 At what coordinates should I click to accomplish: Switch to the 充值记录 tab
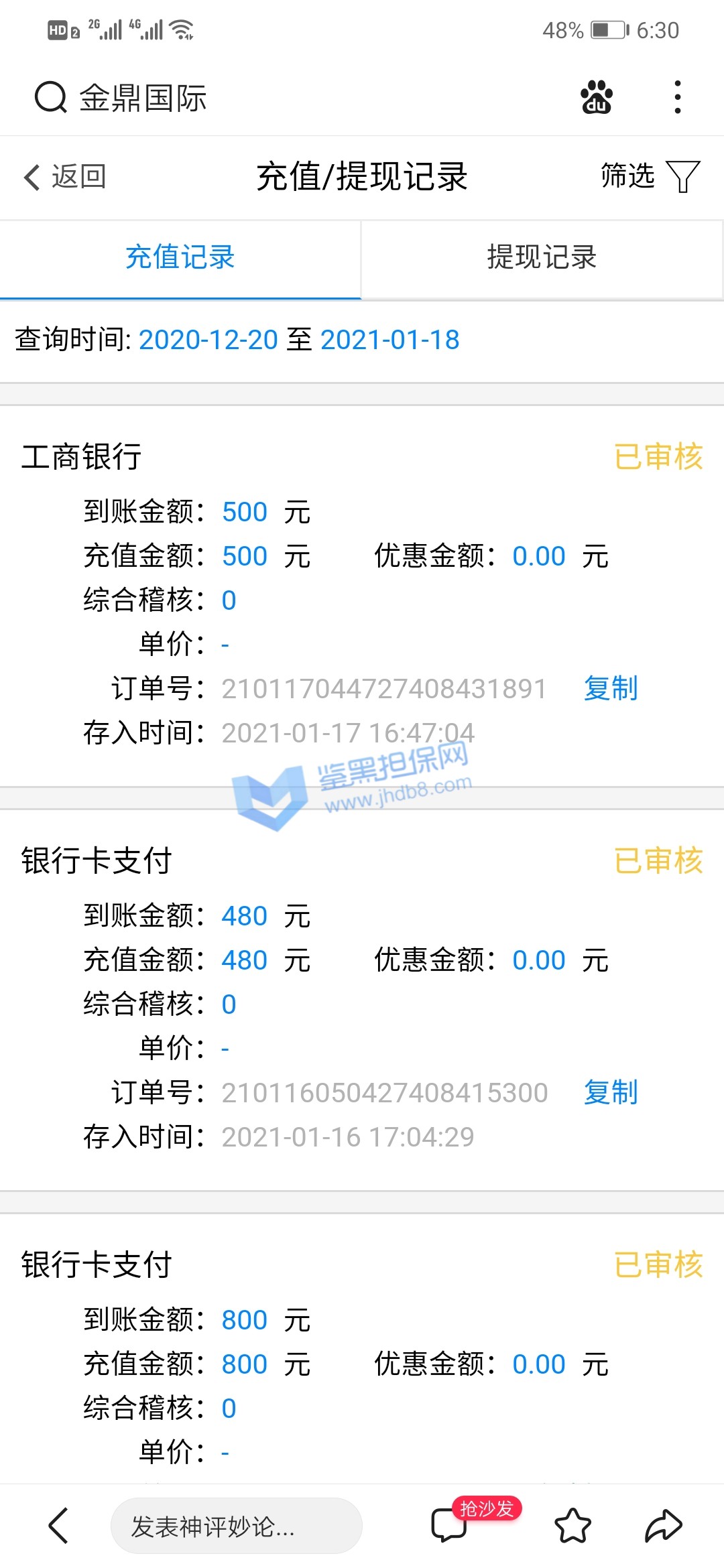pyautogui.click(x=180, y=258)
